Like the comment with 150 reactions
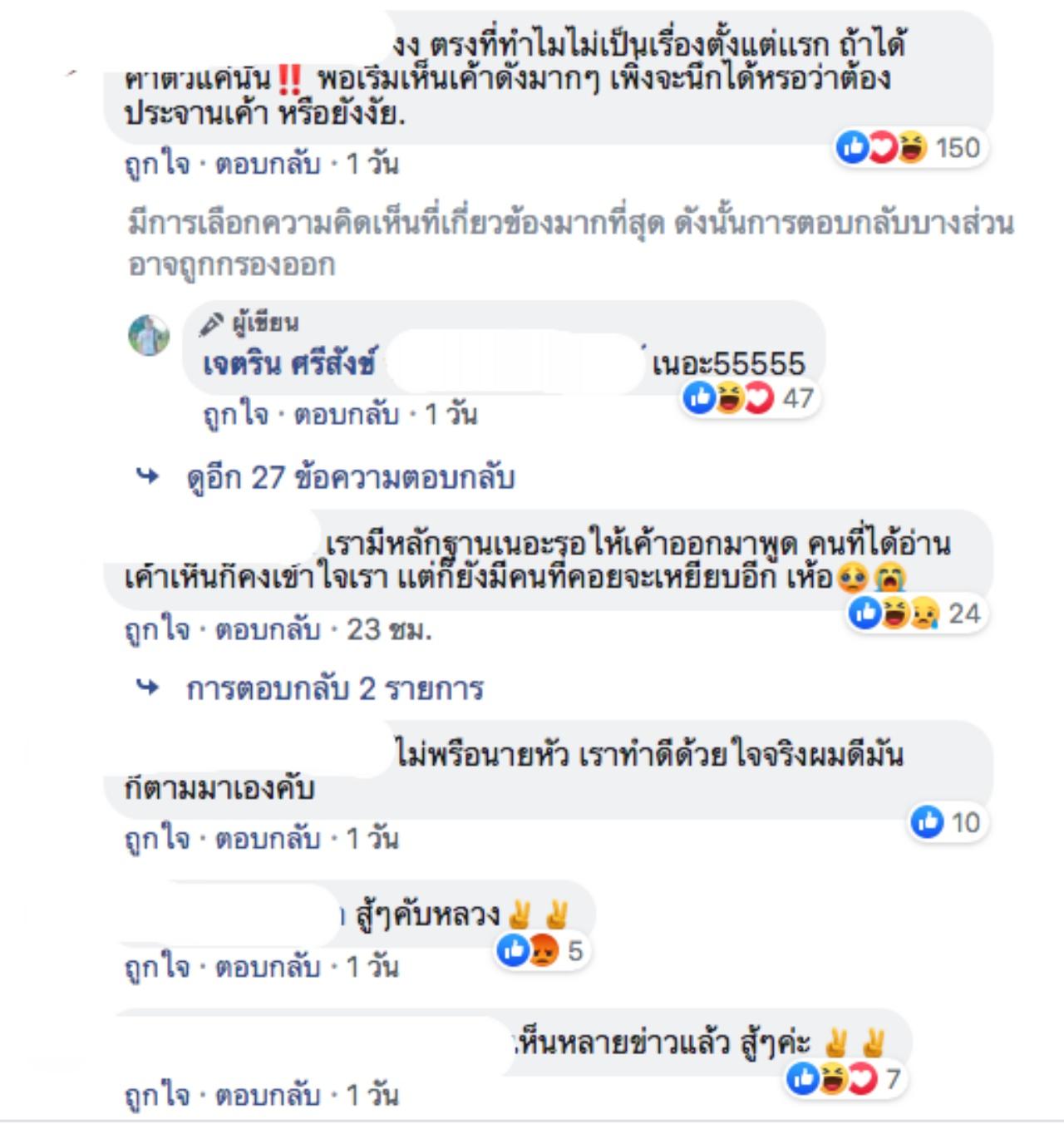This screenshot has width=1064, height=1124. pyautogui.click(x=156, y=164)
